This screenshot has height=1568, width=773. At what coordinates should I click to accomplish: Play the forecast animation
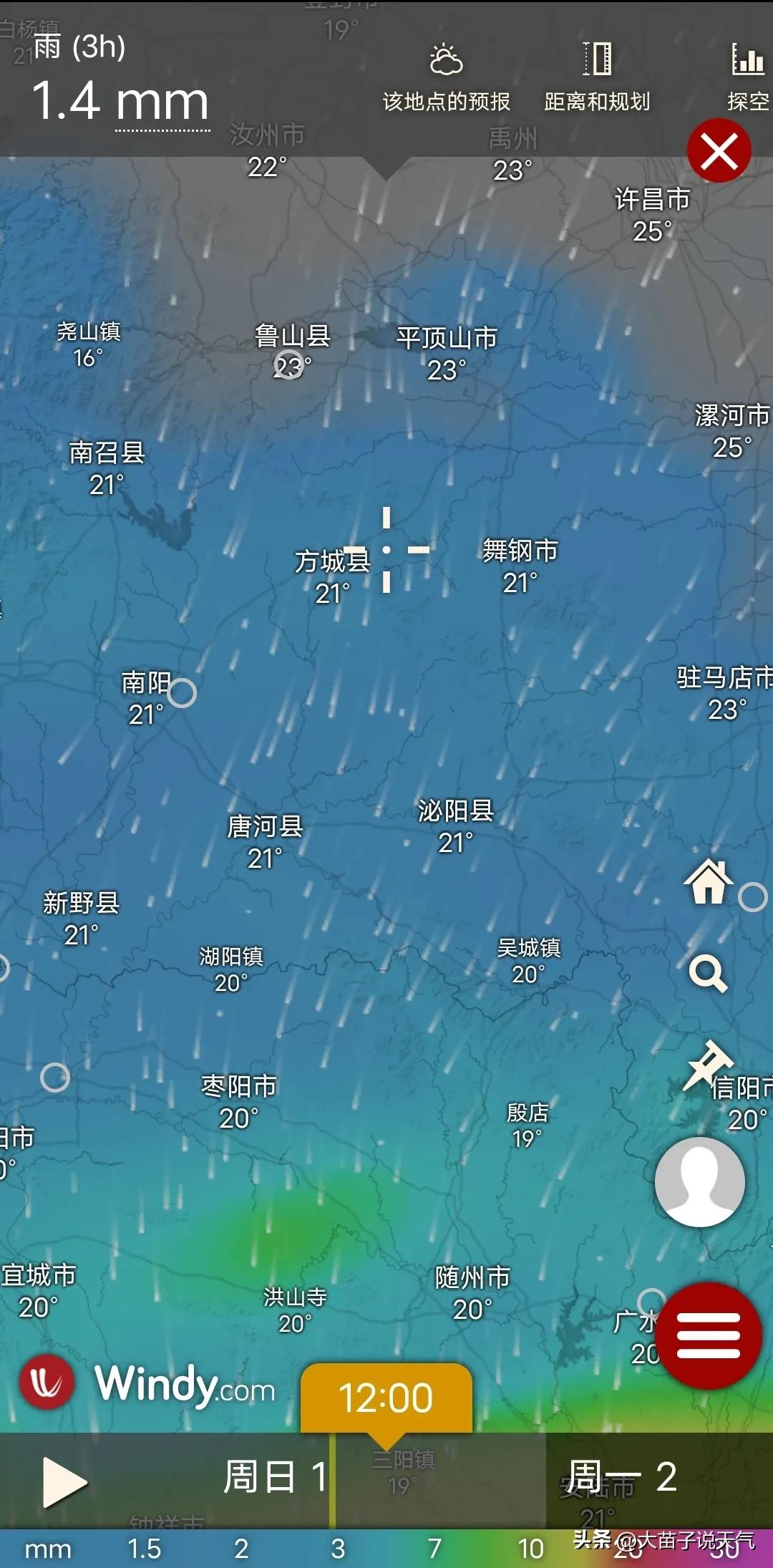click(64, 1481)
